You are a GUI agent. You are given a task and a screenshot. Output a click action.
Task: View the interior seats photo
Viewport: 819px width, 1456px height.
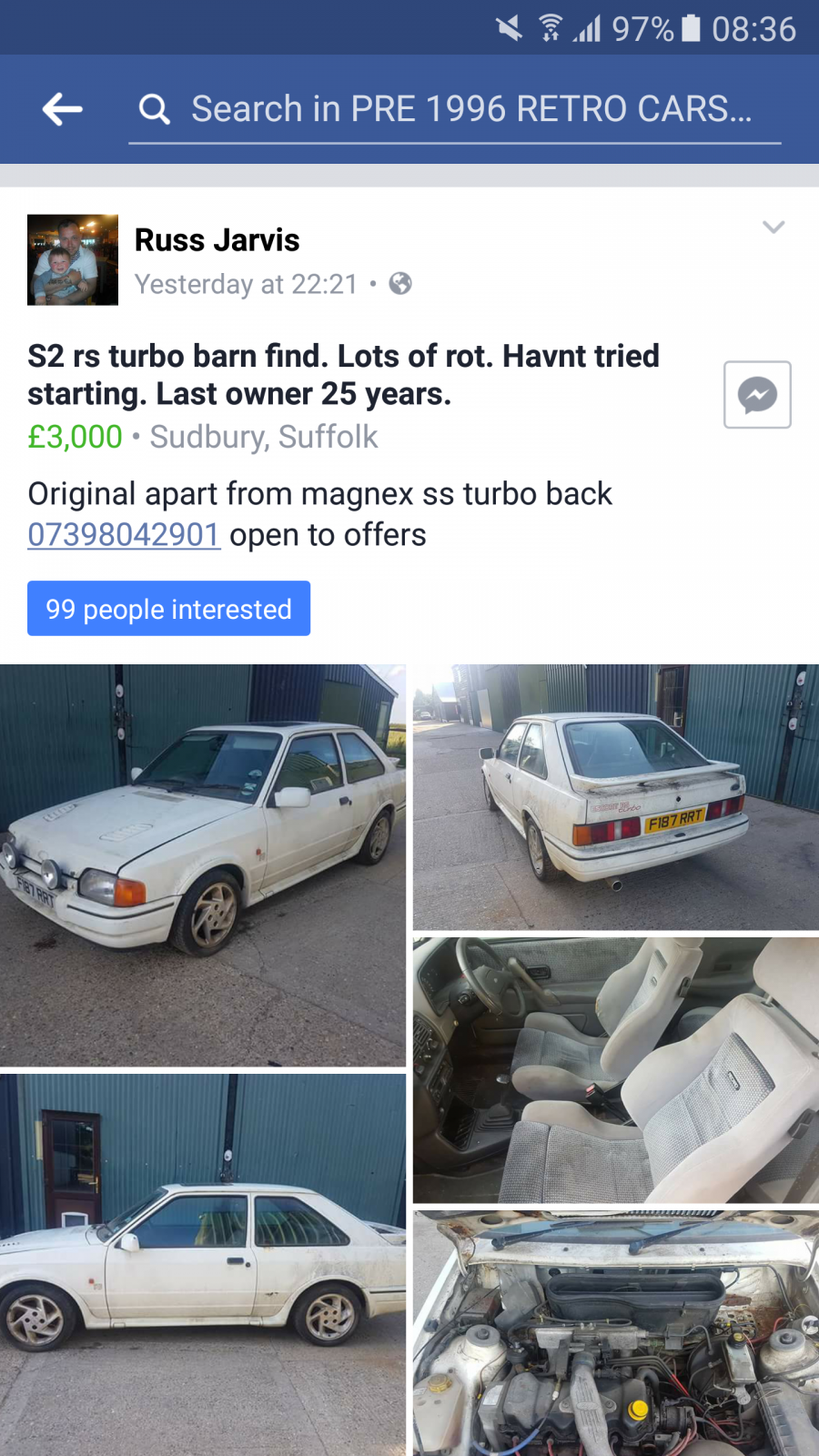pos(616,1070)
